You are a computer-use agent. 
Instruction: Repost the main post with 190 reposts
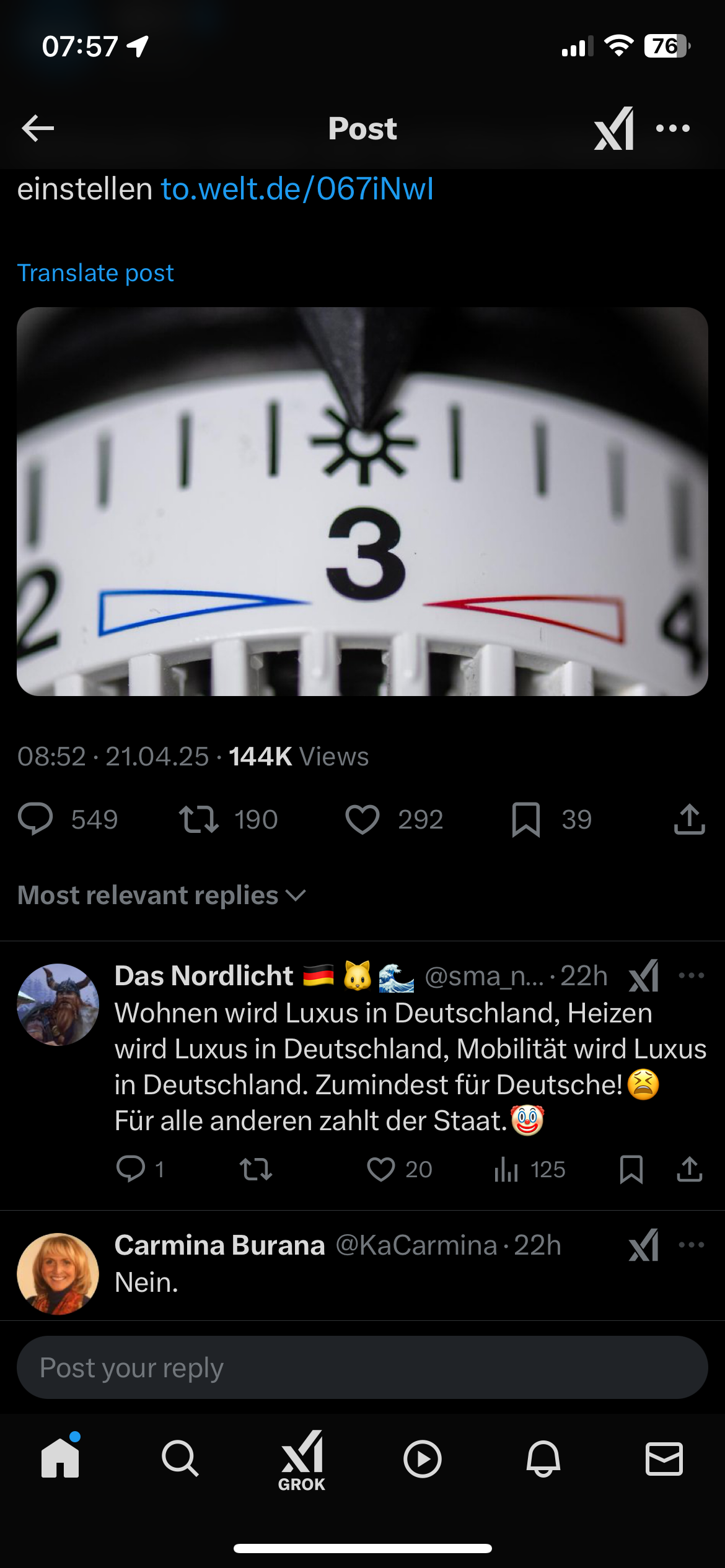(x=198, y=819)
